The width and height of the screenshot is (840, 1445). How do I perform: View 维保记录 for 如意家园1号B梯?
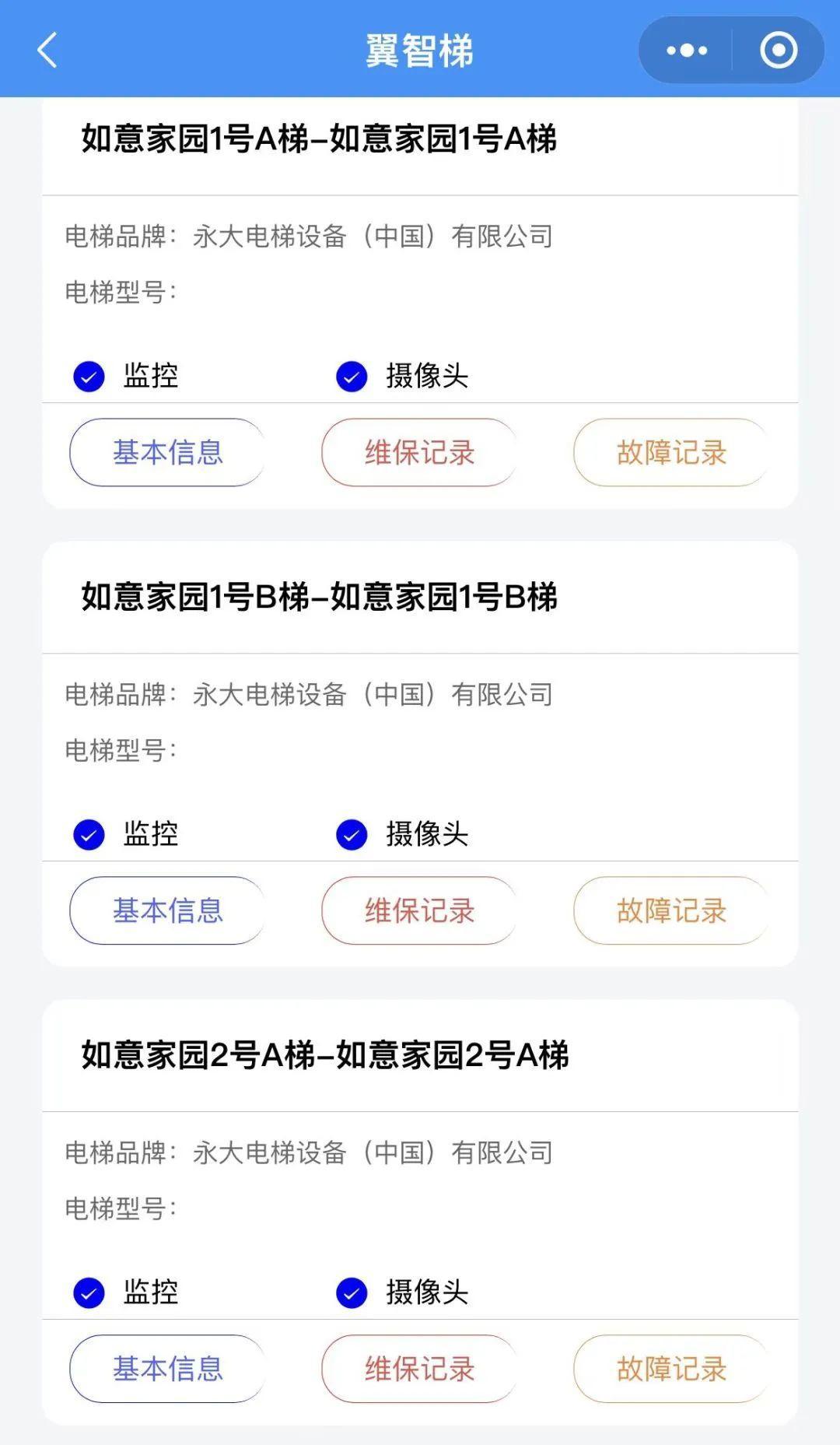[419, 910]
